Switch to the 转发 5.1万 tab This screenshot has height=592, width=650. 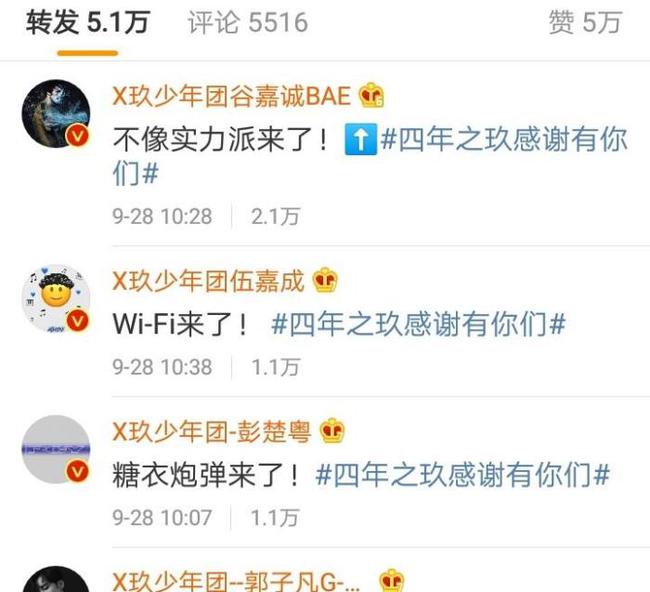87,22
